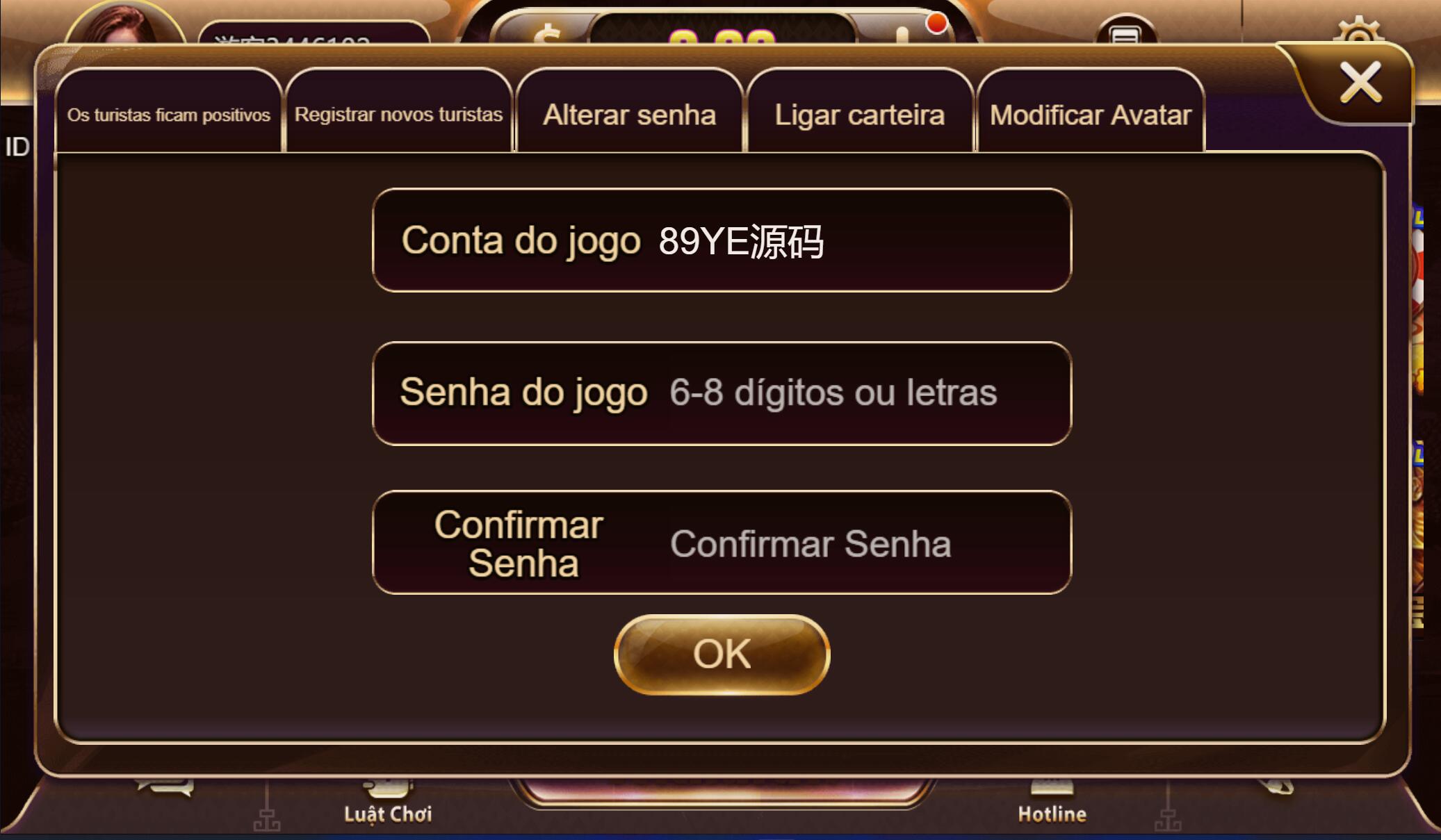Select the Alterar senha tab
This screenshot has width=1441, height=840.
click(629, 114)
